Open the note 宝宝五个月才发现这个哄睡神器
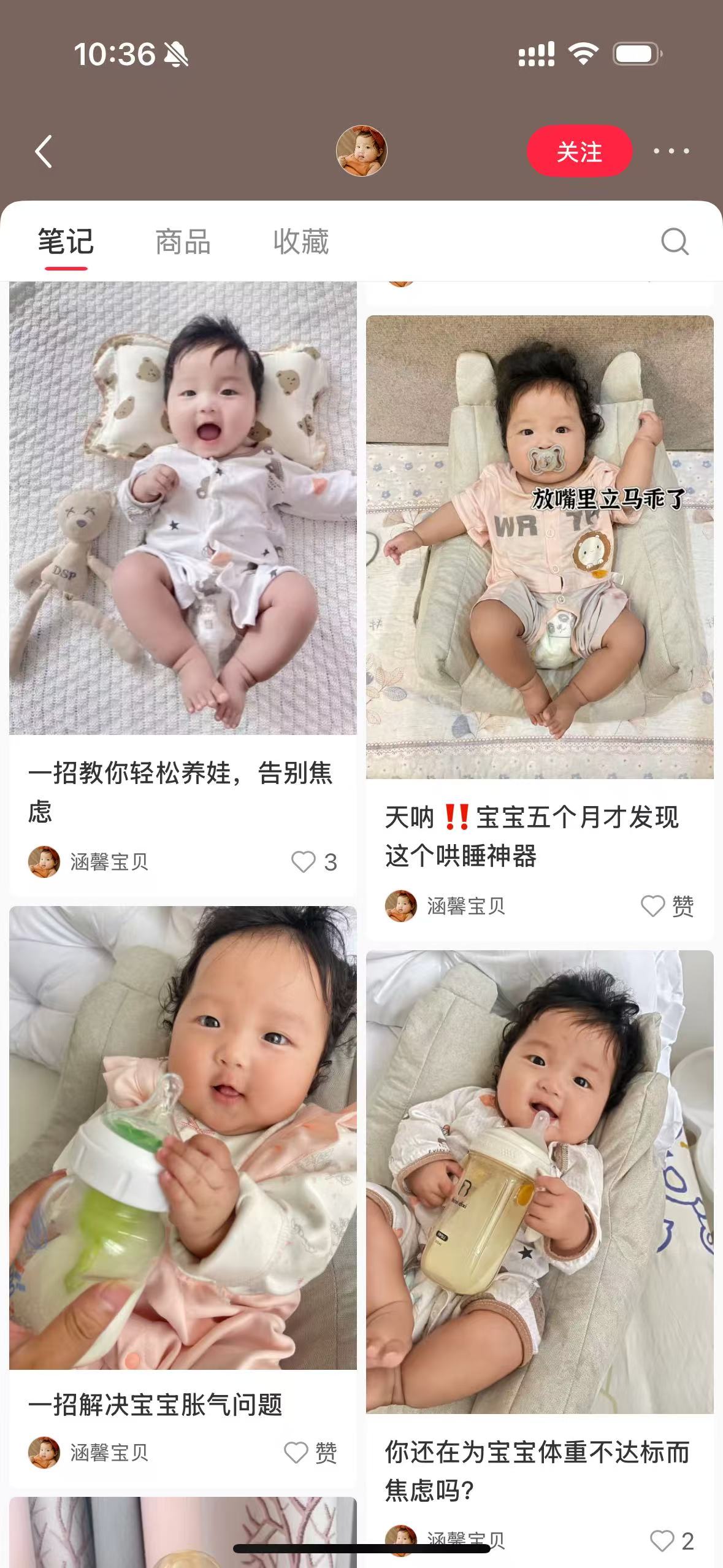Screen dimensions: 723x1568 pyautogui.click(x=540, y=546)
